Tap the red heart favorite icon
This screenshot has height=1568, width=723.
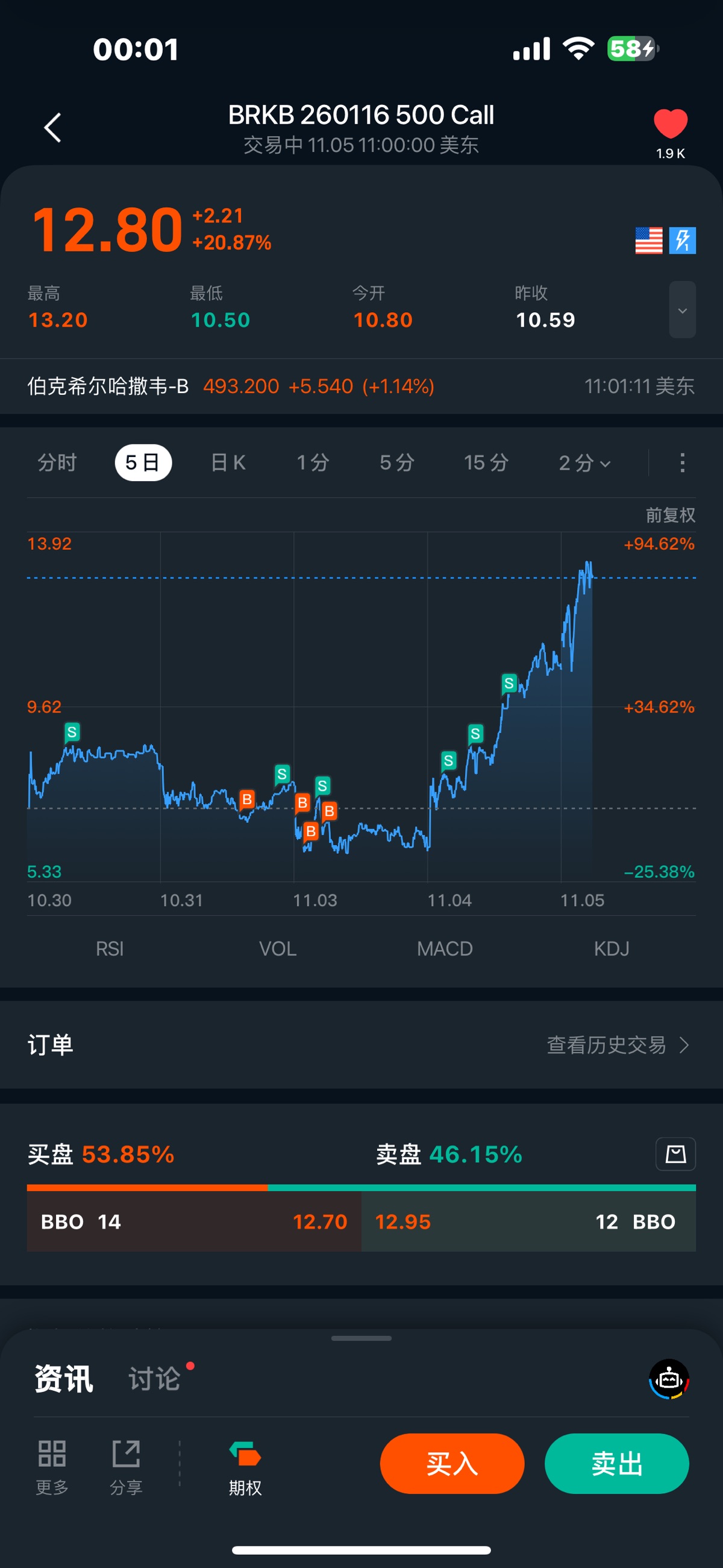click(670, 124)
